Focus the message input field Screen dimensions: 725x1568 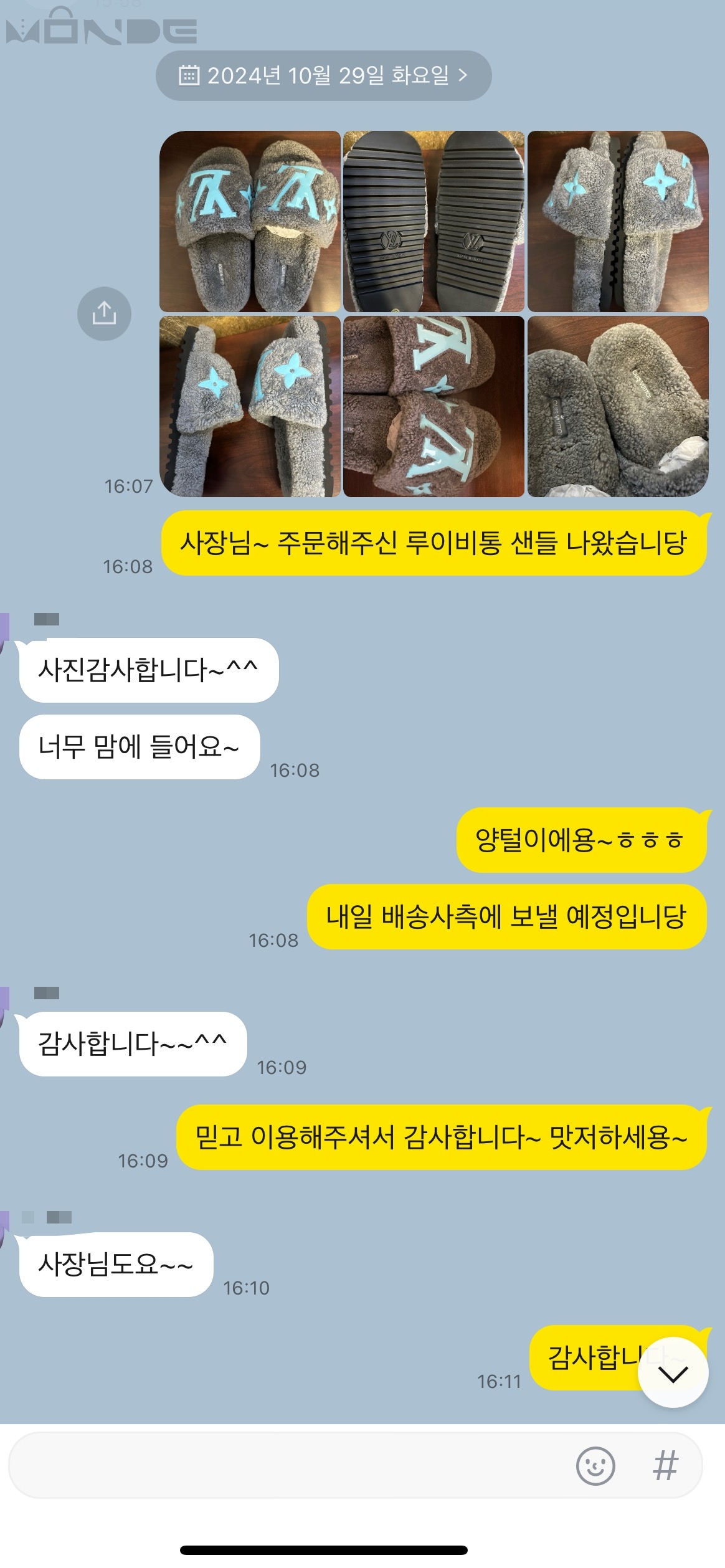click(x=287, y=1465)
